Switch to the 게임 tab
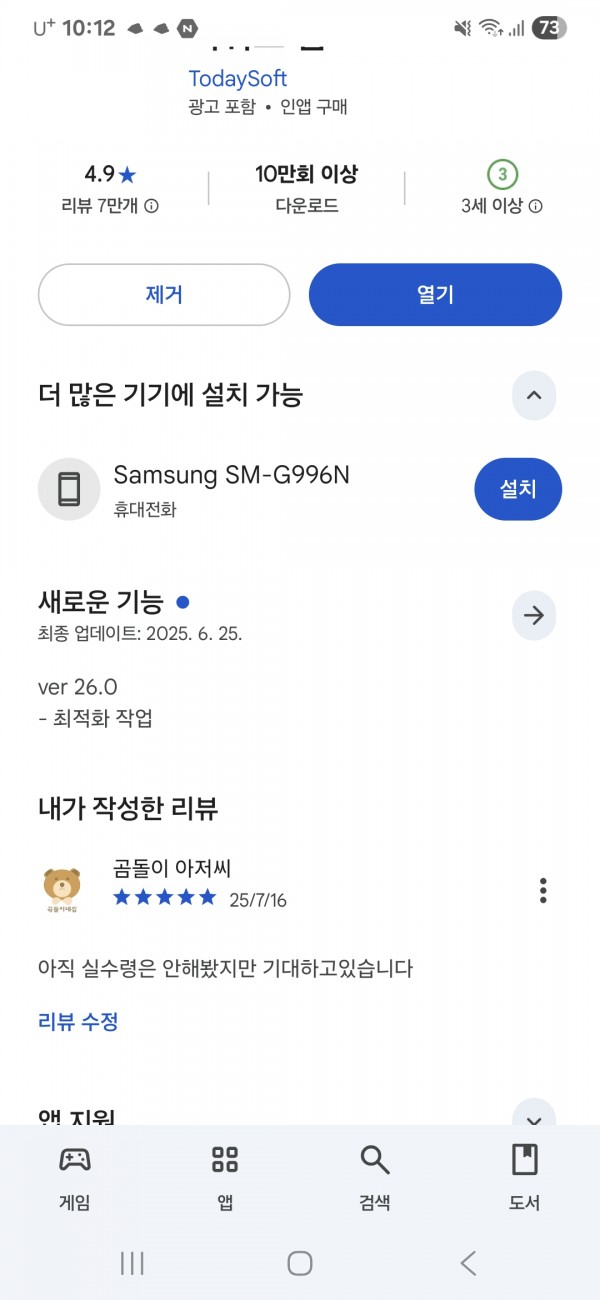 75,1178
